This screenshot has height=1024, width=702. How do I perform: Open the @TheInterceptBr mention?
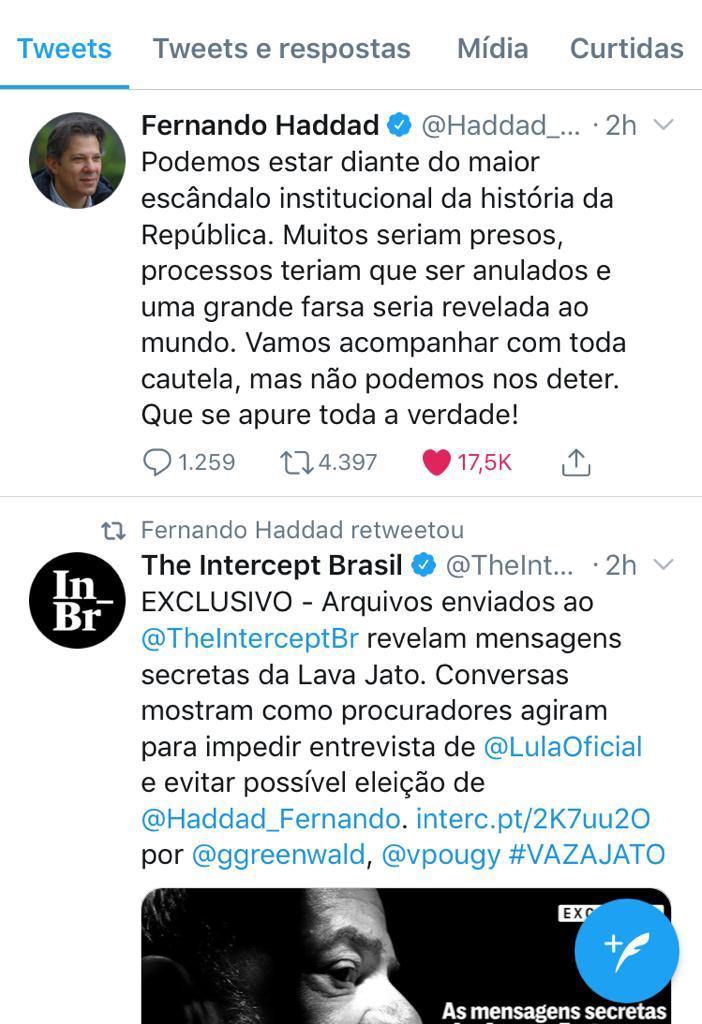(x=249, y=638)
